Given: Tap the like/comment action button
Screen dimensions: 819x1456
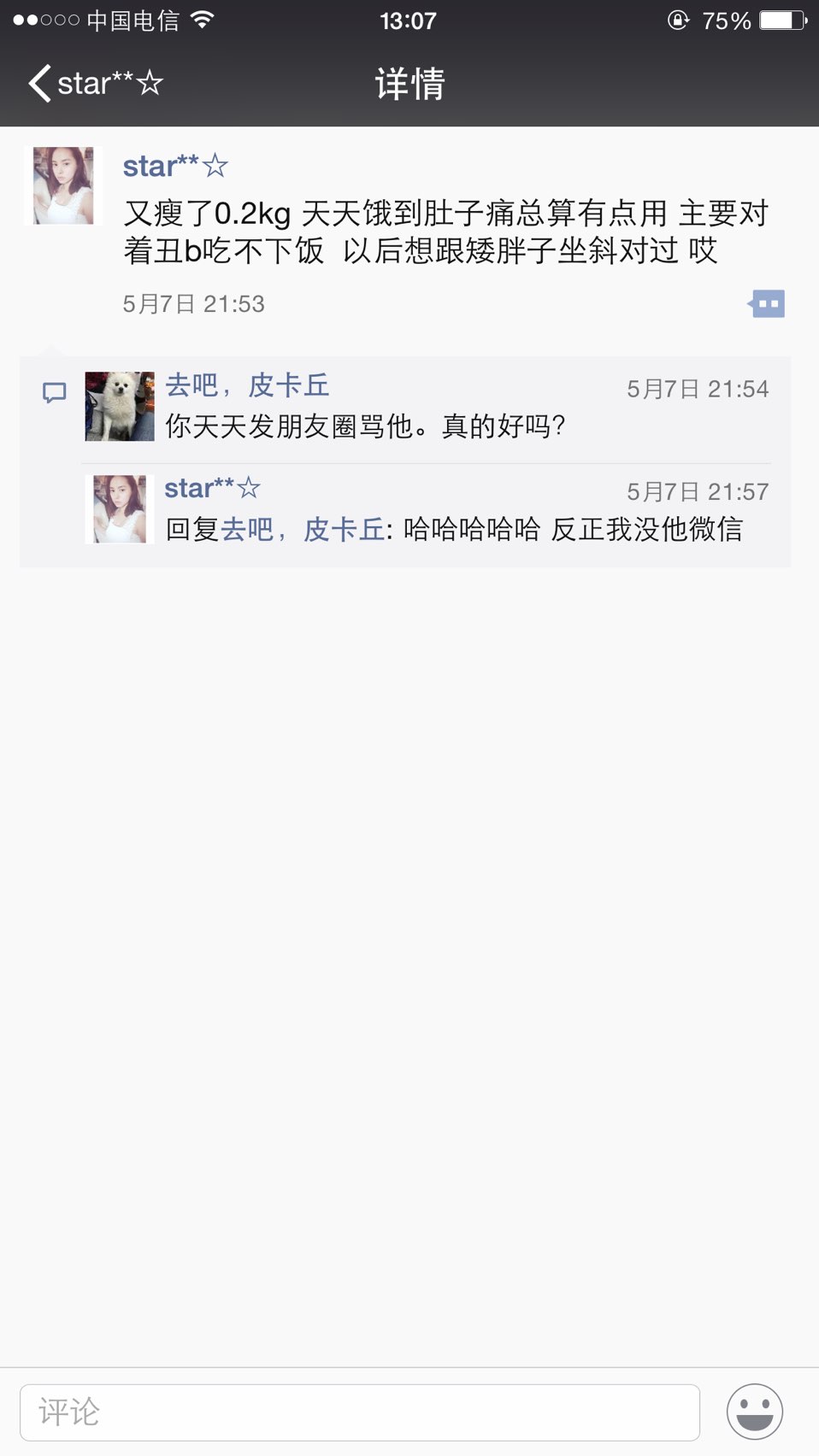Looking at the screenshot, I should [767, 303].
